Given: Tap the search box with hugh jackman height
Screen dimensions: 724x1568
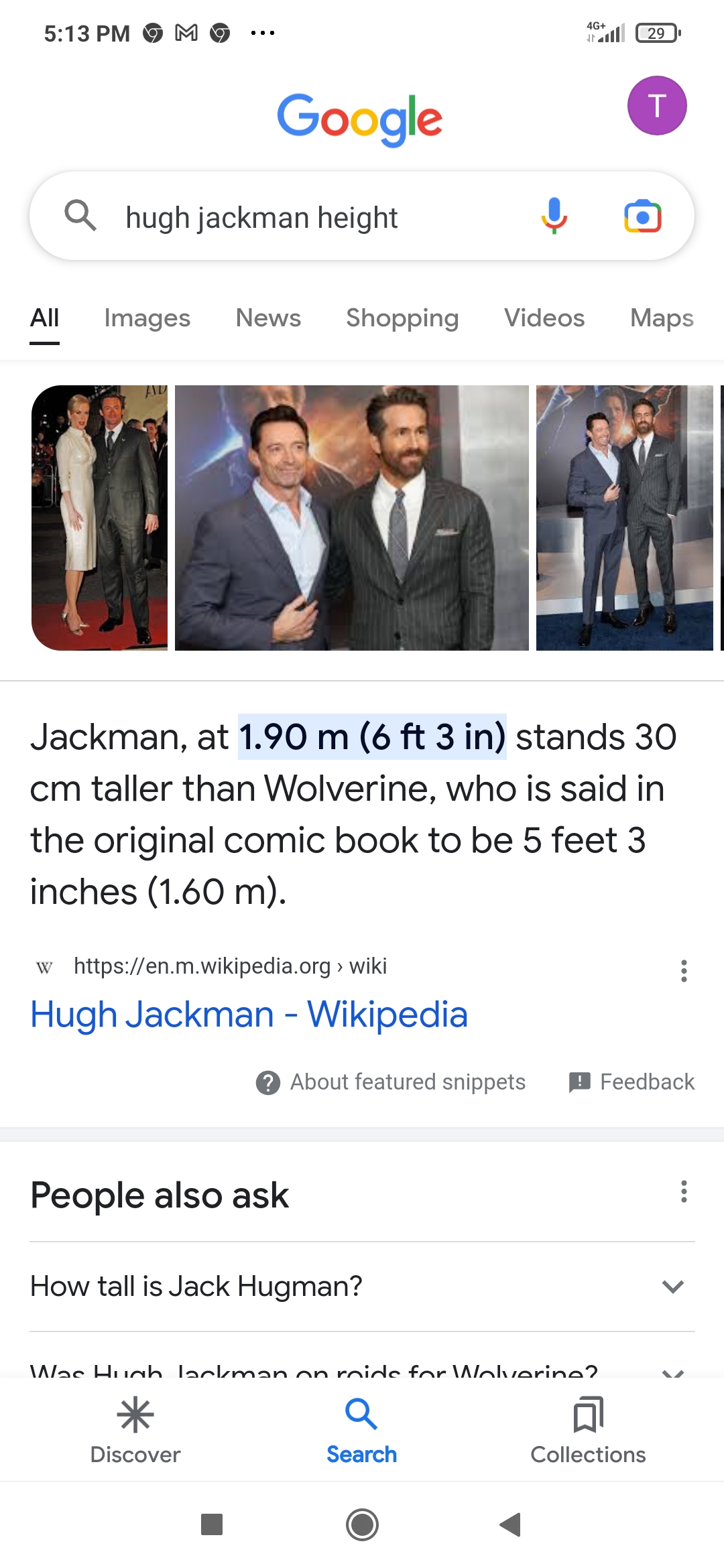Looking at the screenshot, I should point(362,216).
